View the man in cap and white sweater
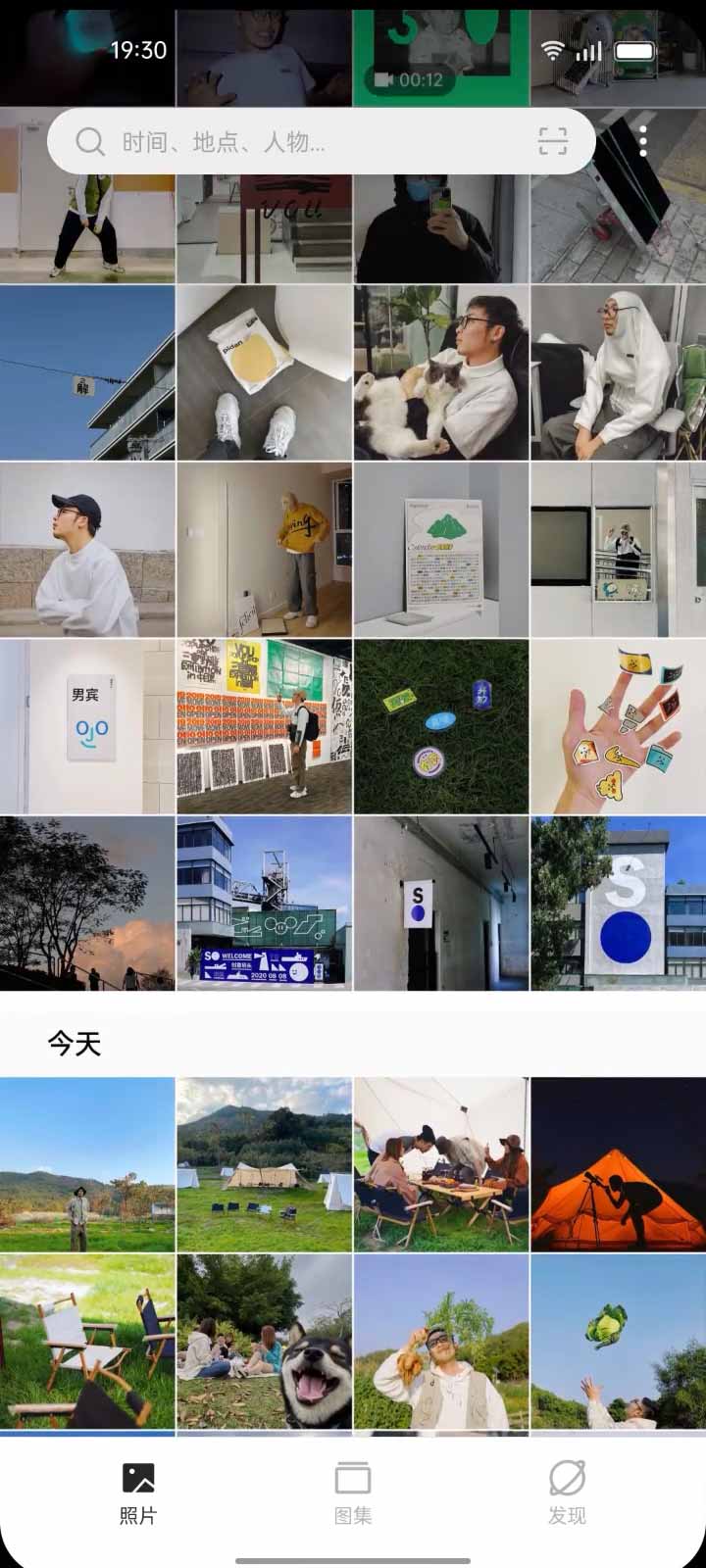Image resolution: width=706 pixels, height=1568 pixels. (87, 550)
